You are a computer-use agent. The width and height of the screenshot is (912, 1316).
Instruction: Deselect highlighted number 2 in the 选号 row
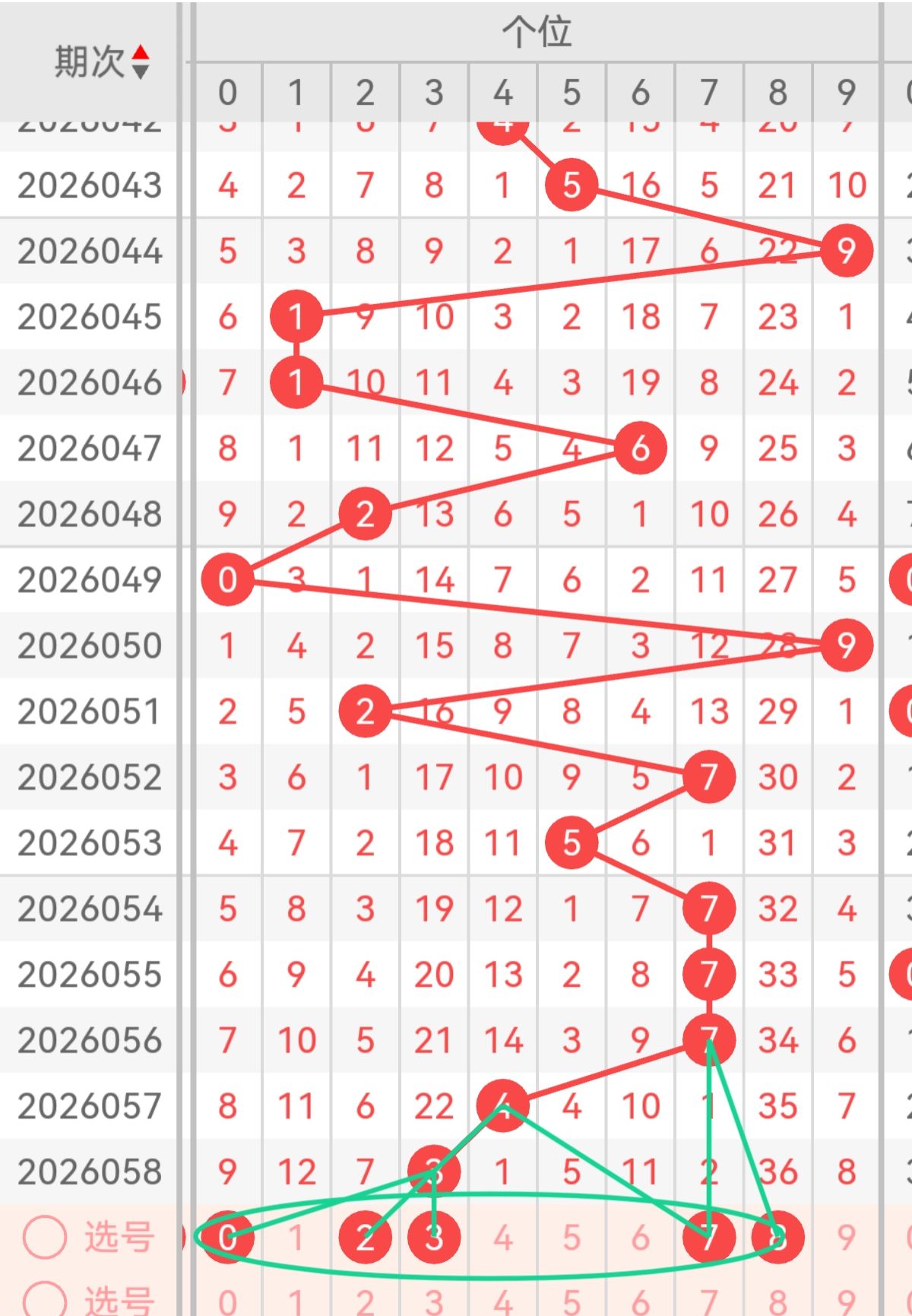[366, 1238]
